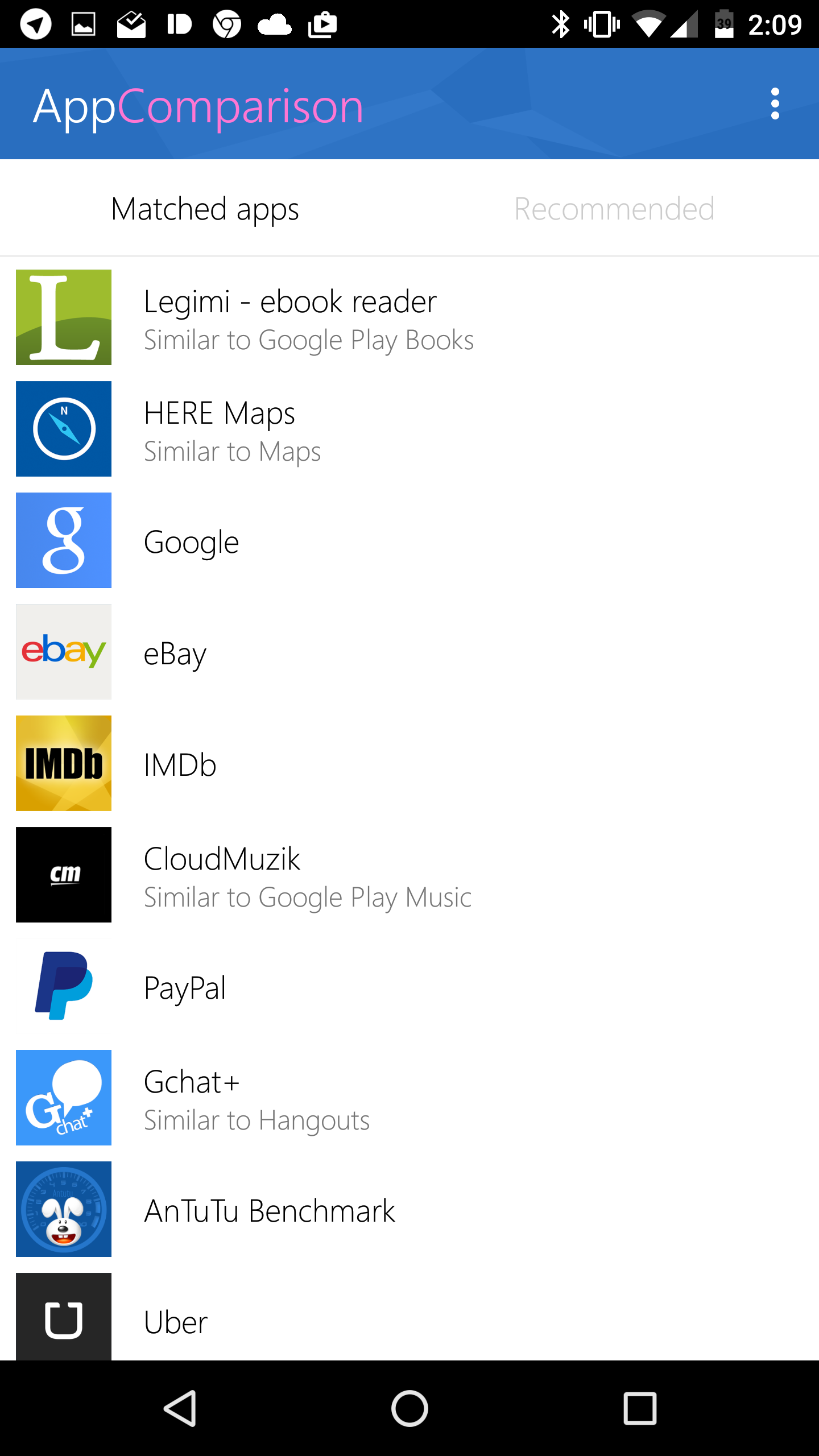Open the Uber app row

coord(409,1313)
